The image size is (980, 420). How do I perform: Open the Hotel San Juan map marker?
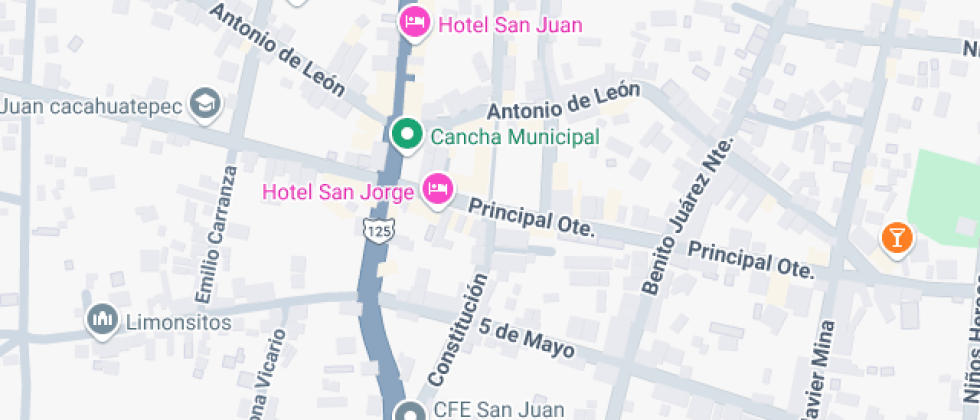pos(414,21)
